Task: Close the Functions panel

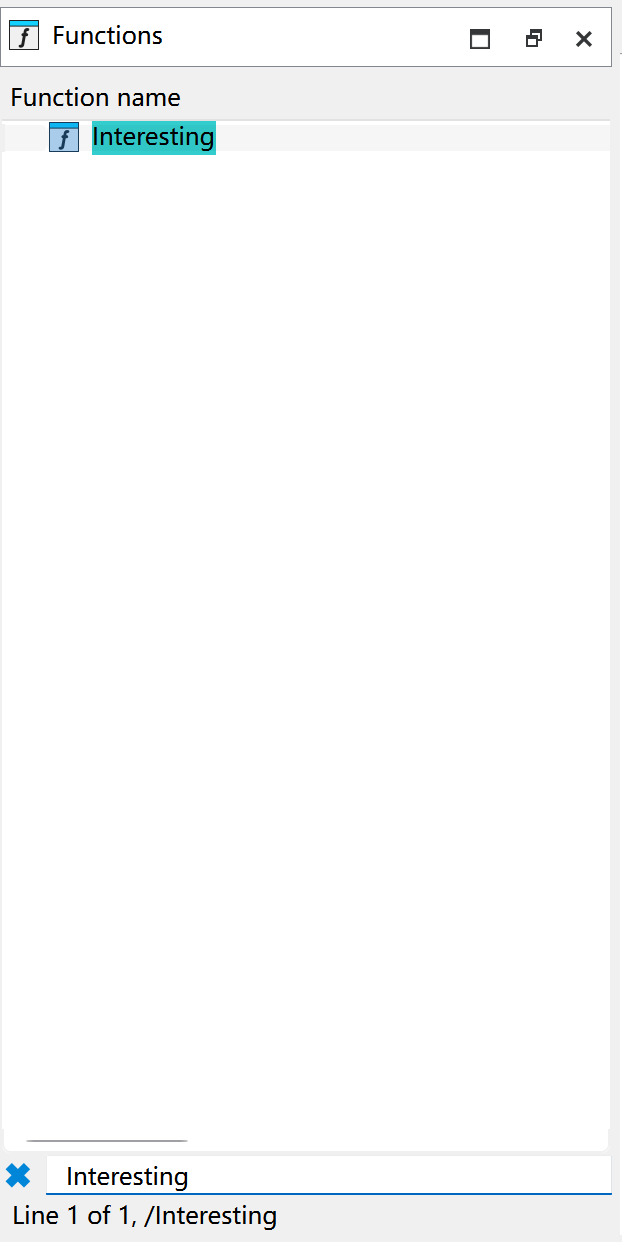Action: (584, 39)
